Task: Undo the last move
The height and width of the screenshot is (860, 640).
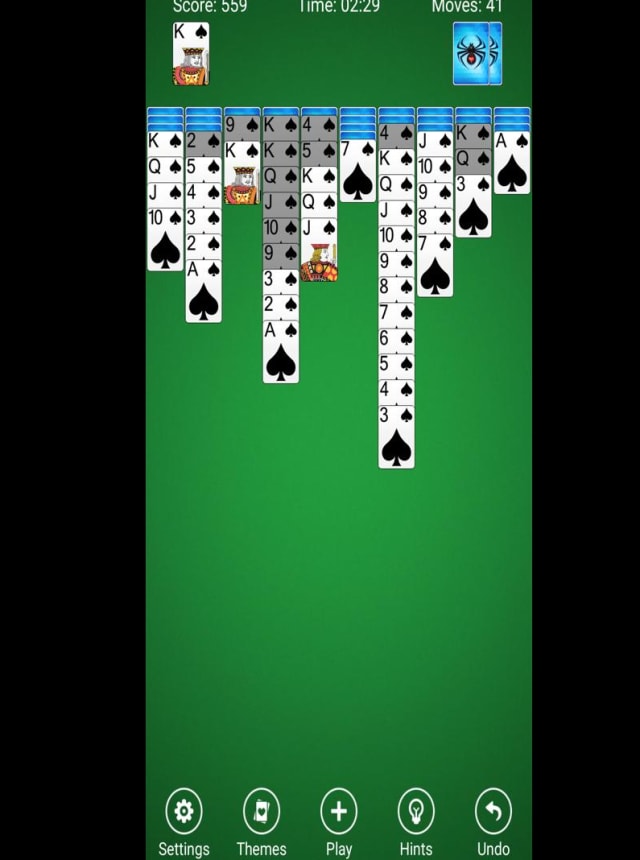Action: pyautogui.click(x=493, y=811)
